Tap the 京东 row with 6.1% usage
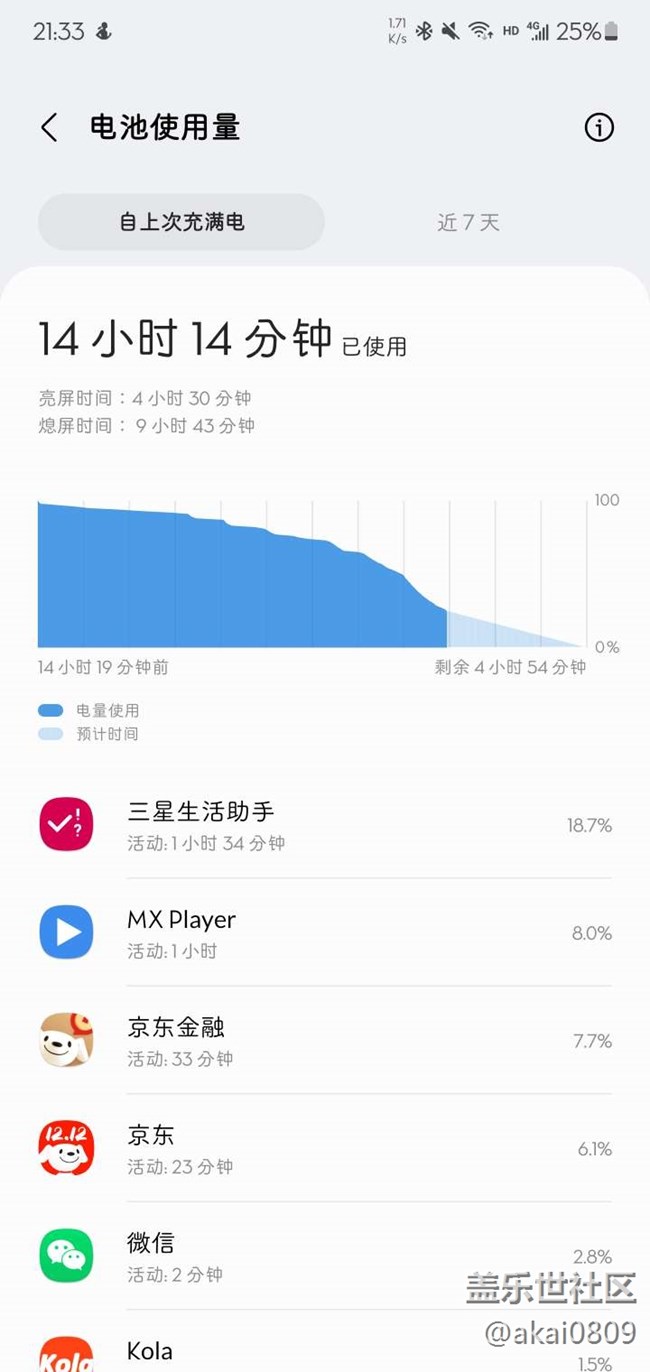 pyautogui.click(x=325, y=1149)
